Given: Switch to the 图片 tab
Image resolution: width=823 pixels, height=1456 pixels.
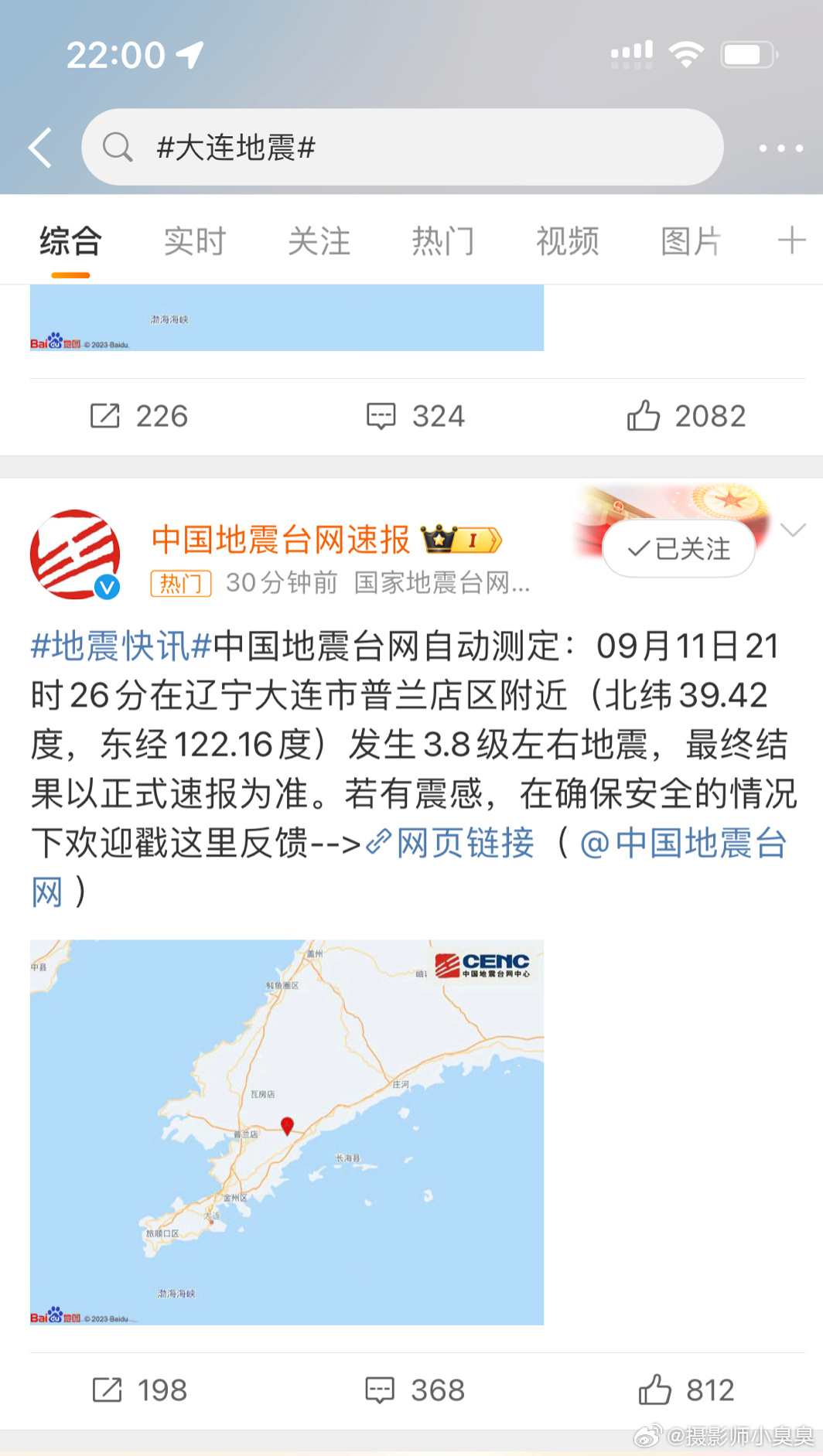Looking at the screenshot, I should click(x=691, y=241).
